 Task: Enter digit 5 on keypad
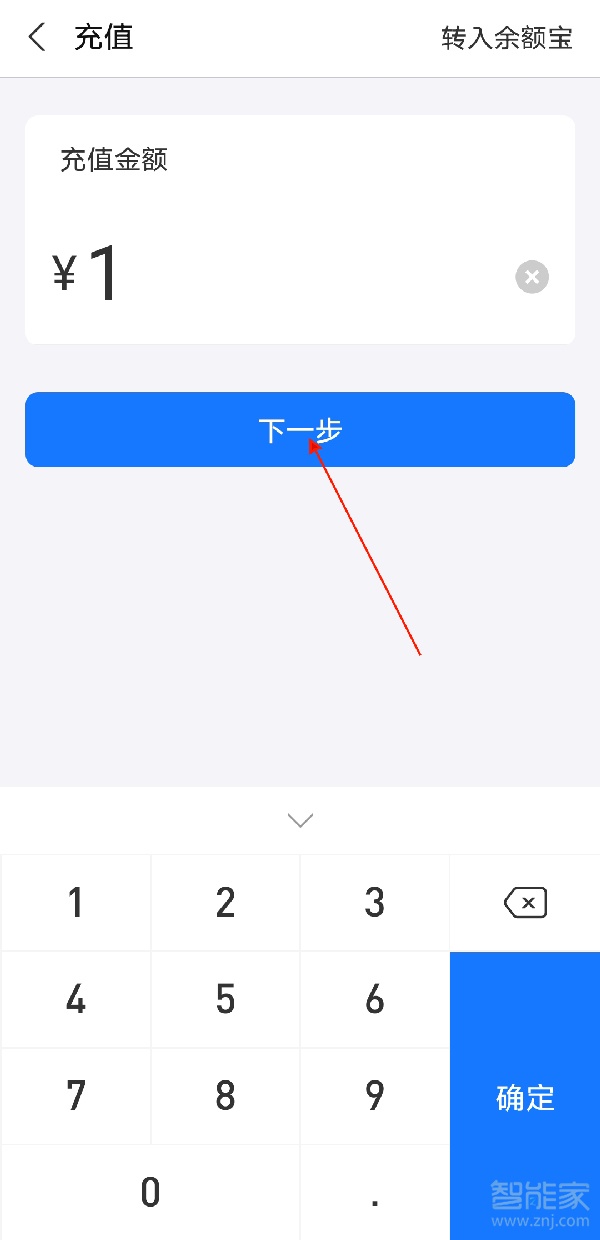pyautogui.click(x=225, y=999)
